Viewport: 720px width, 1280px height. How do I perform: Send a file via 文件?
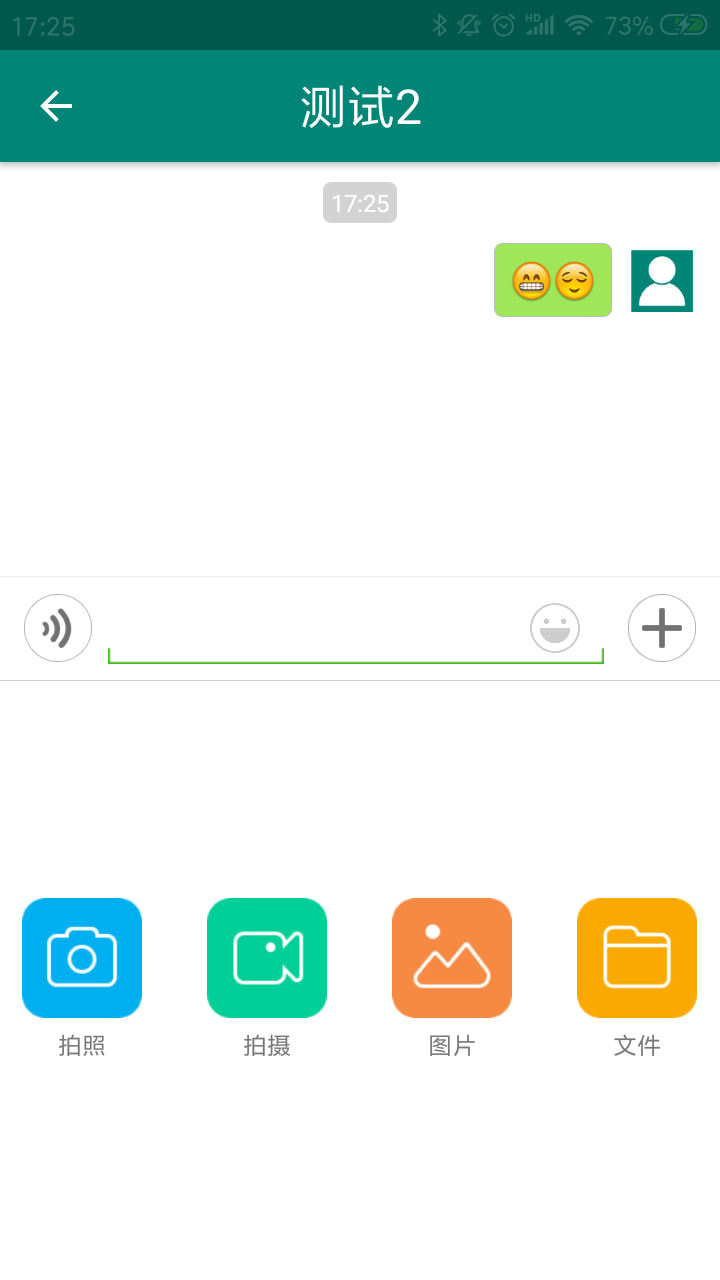[637, 958]
